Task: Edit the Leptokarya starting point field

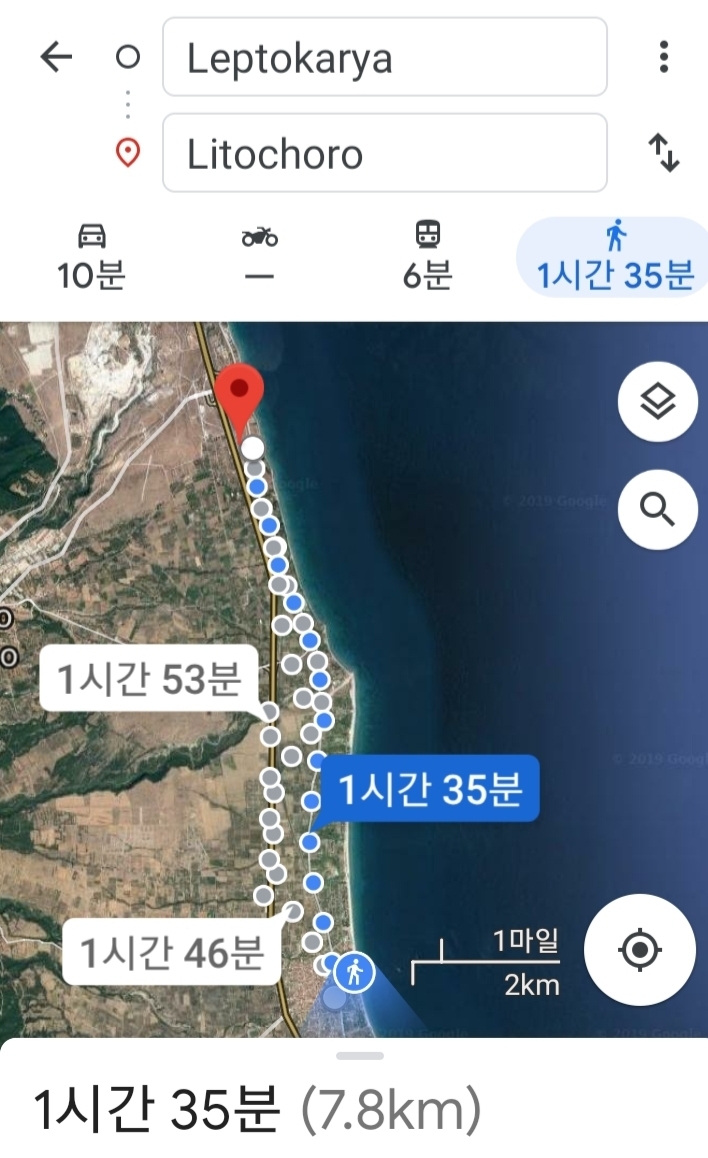Action: point(384,58)
